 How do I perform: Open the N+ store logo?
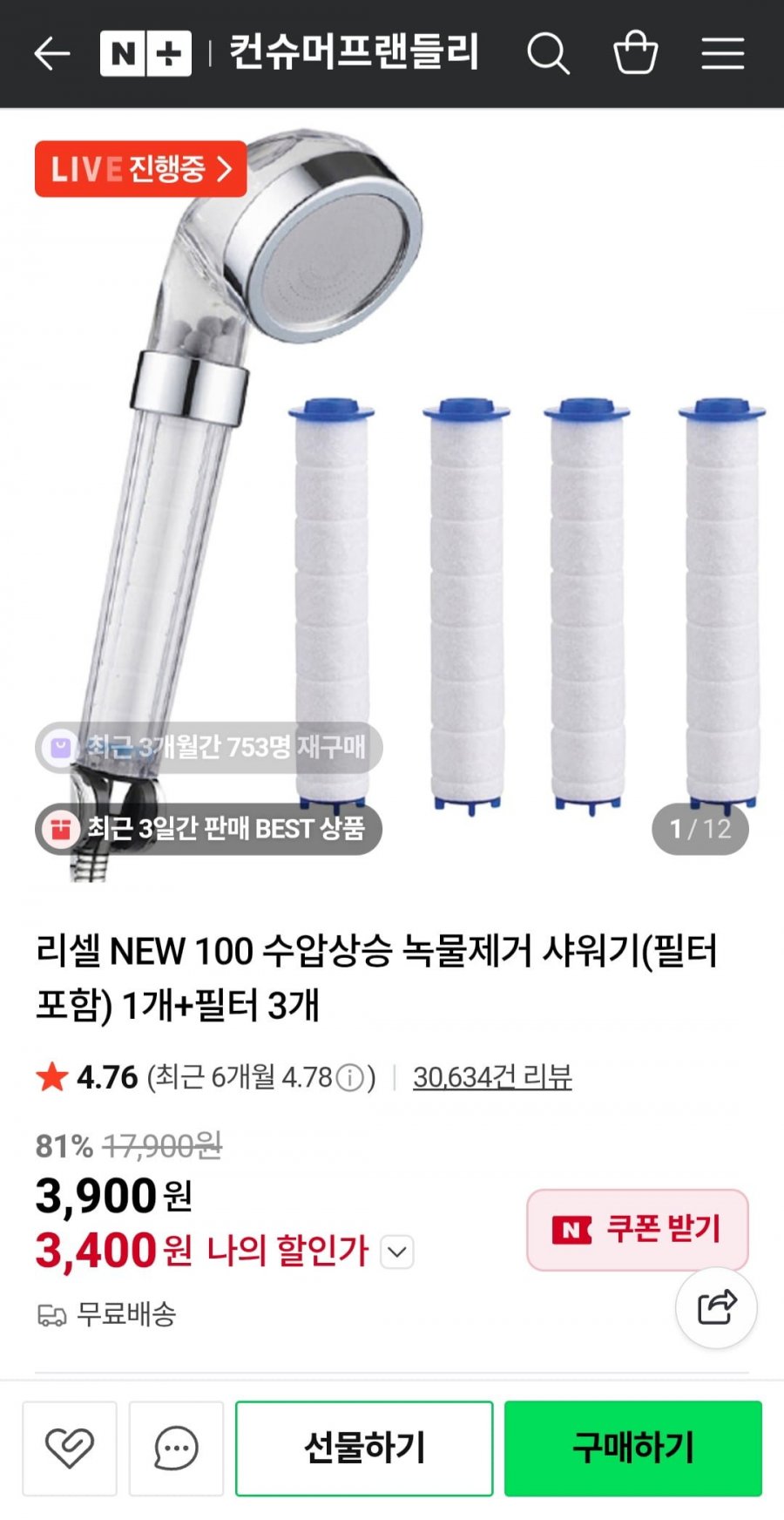tap(145, 53)
